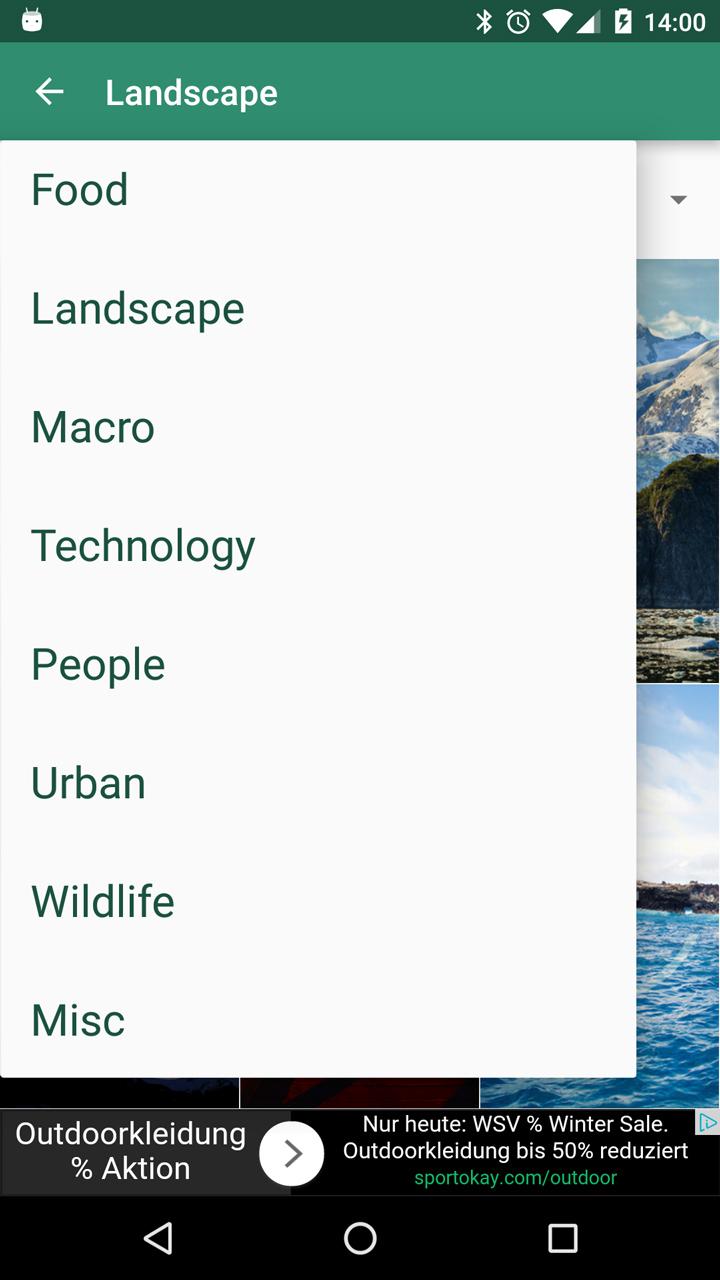Go to the Android home screen
720x1280 pixels.
click(x=360, y=1238)
